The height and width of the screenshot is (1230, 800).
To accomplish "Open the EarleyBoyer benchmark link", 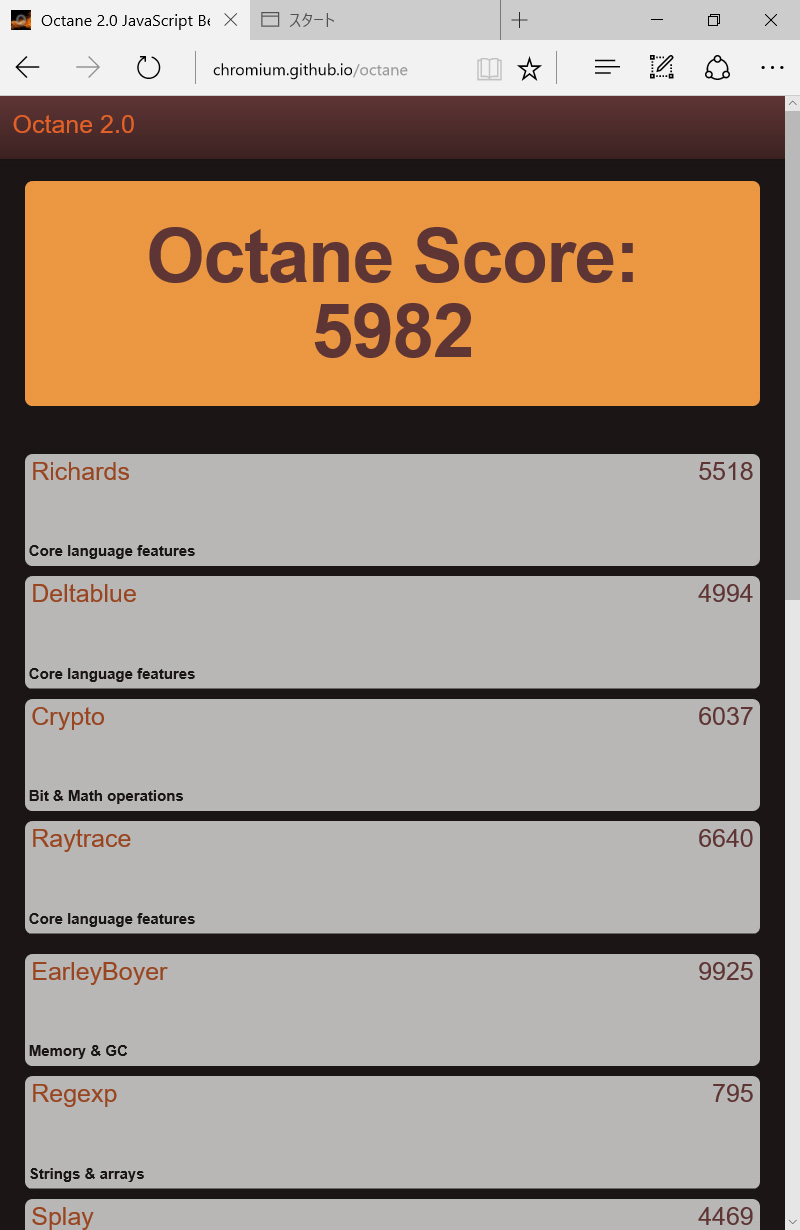I will click(x=99, y=972).
